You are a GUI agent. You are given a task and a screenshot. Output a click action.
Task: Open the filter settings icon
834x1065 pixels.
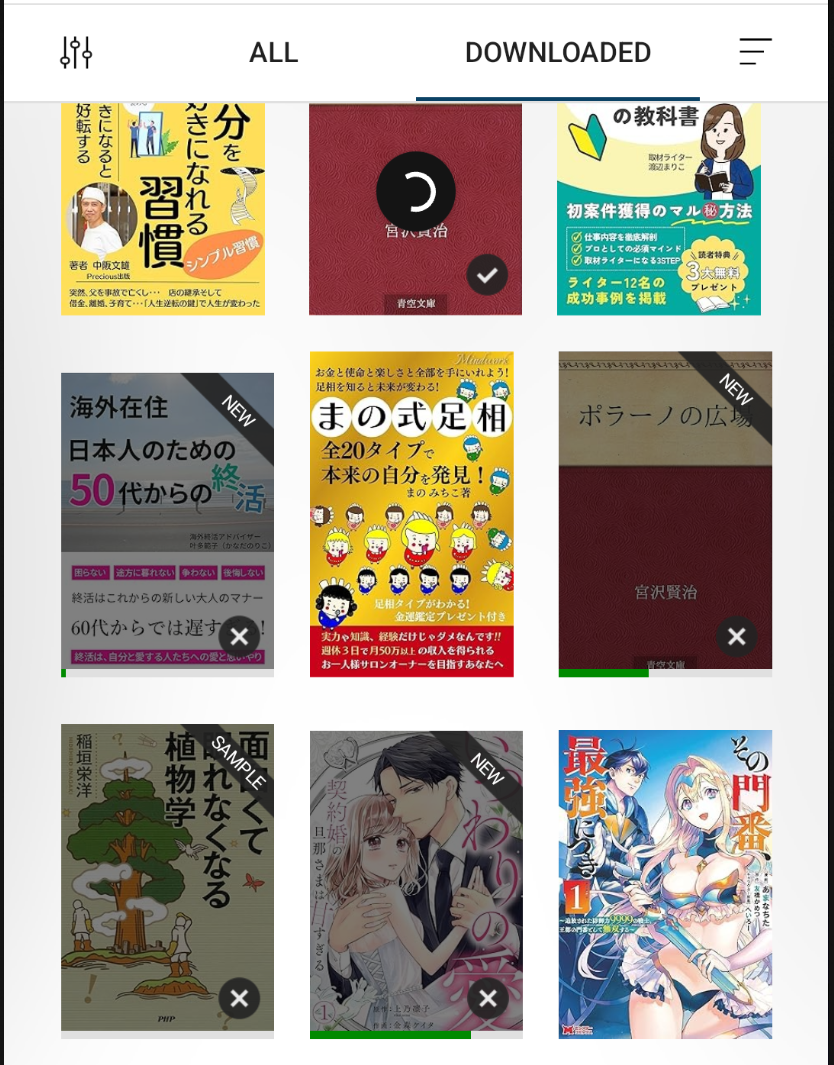76,52
